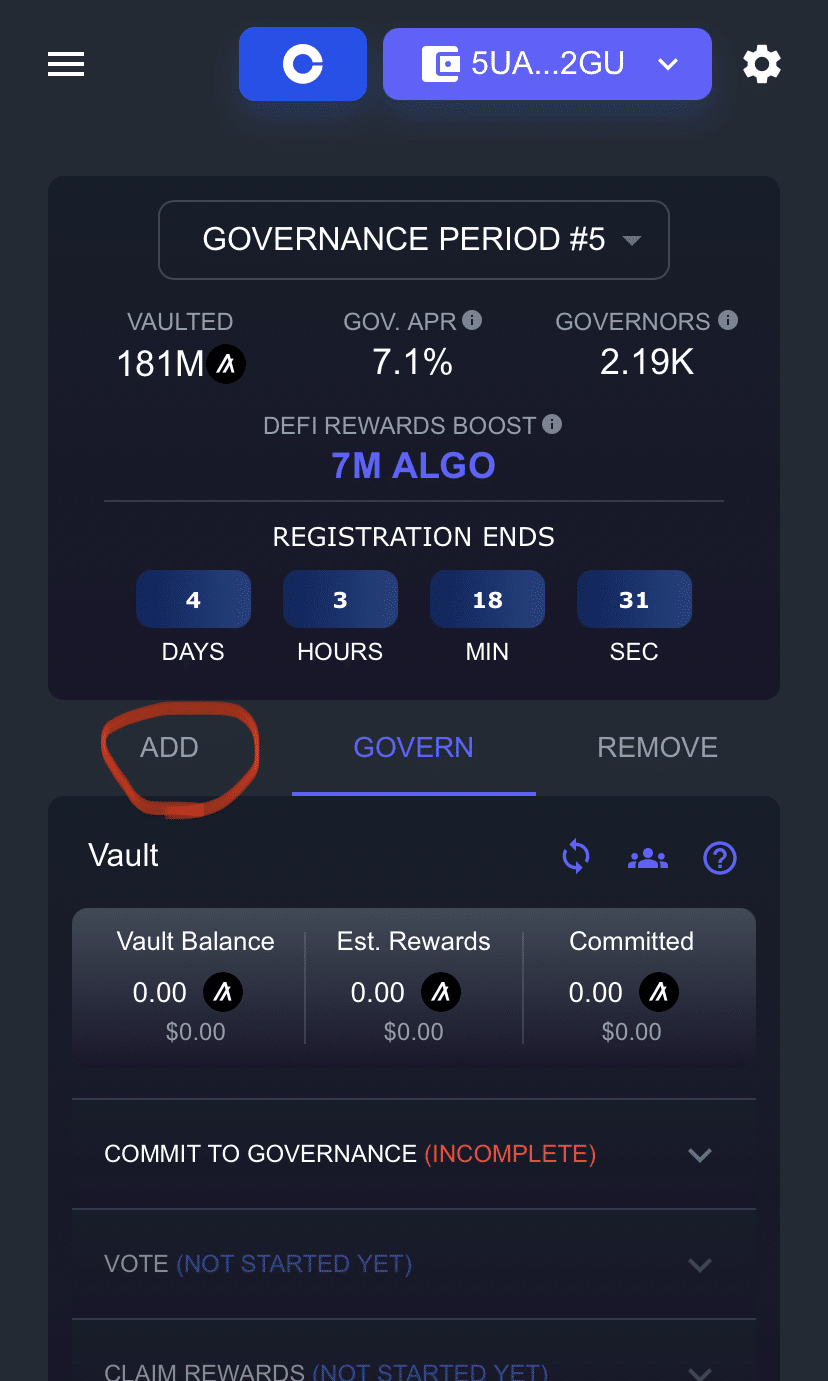Expand the Commit to Governance section

[x=414, y=1154]
